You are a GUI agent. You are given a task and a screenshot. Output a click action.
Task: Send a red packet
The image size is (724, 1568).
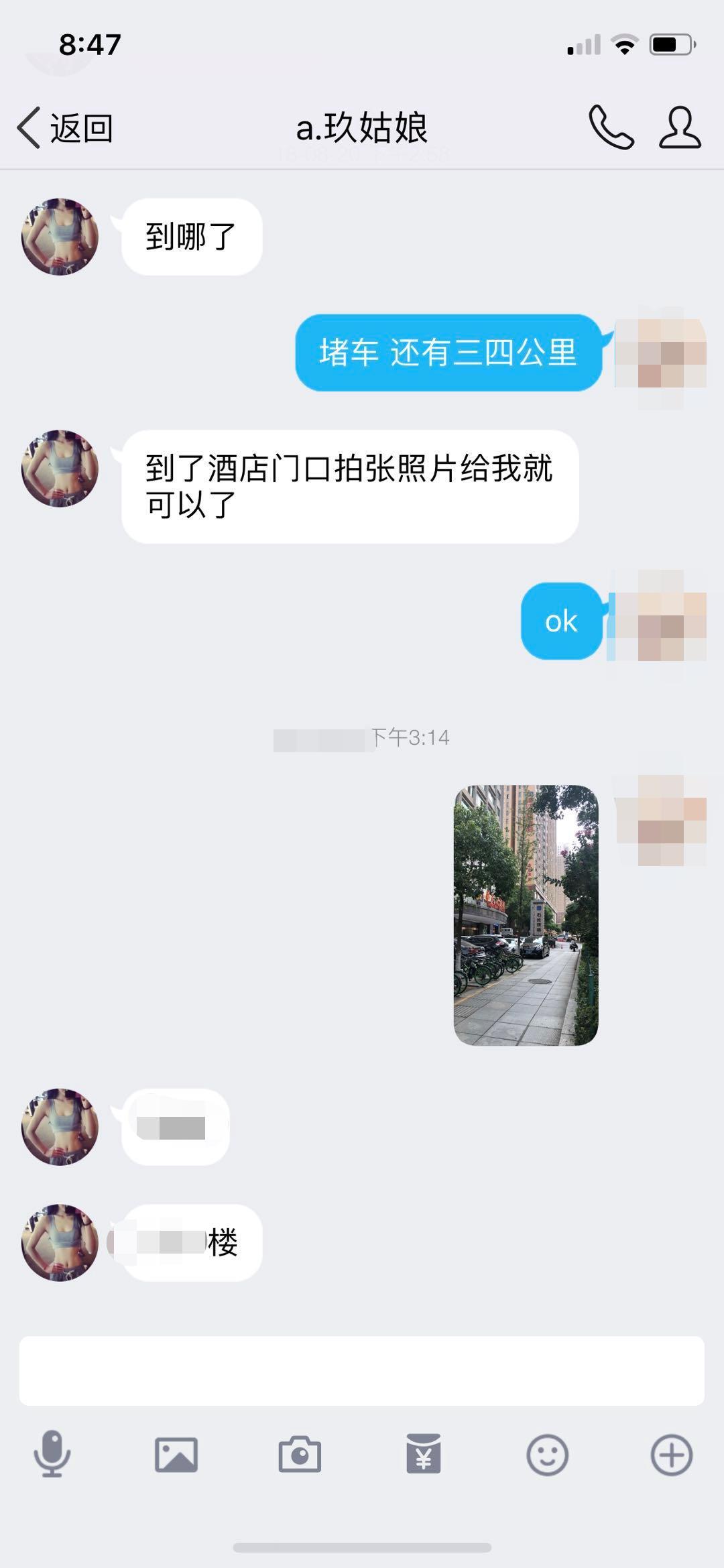click(424, 1454)
